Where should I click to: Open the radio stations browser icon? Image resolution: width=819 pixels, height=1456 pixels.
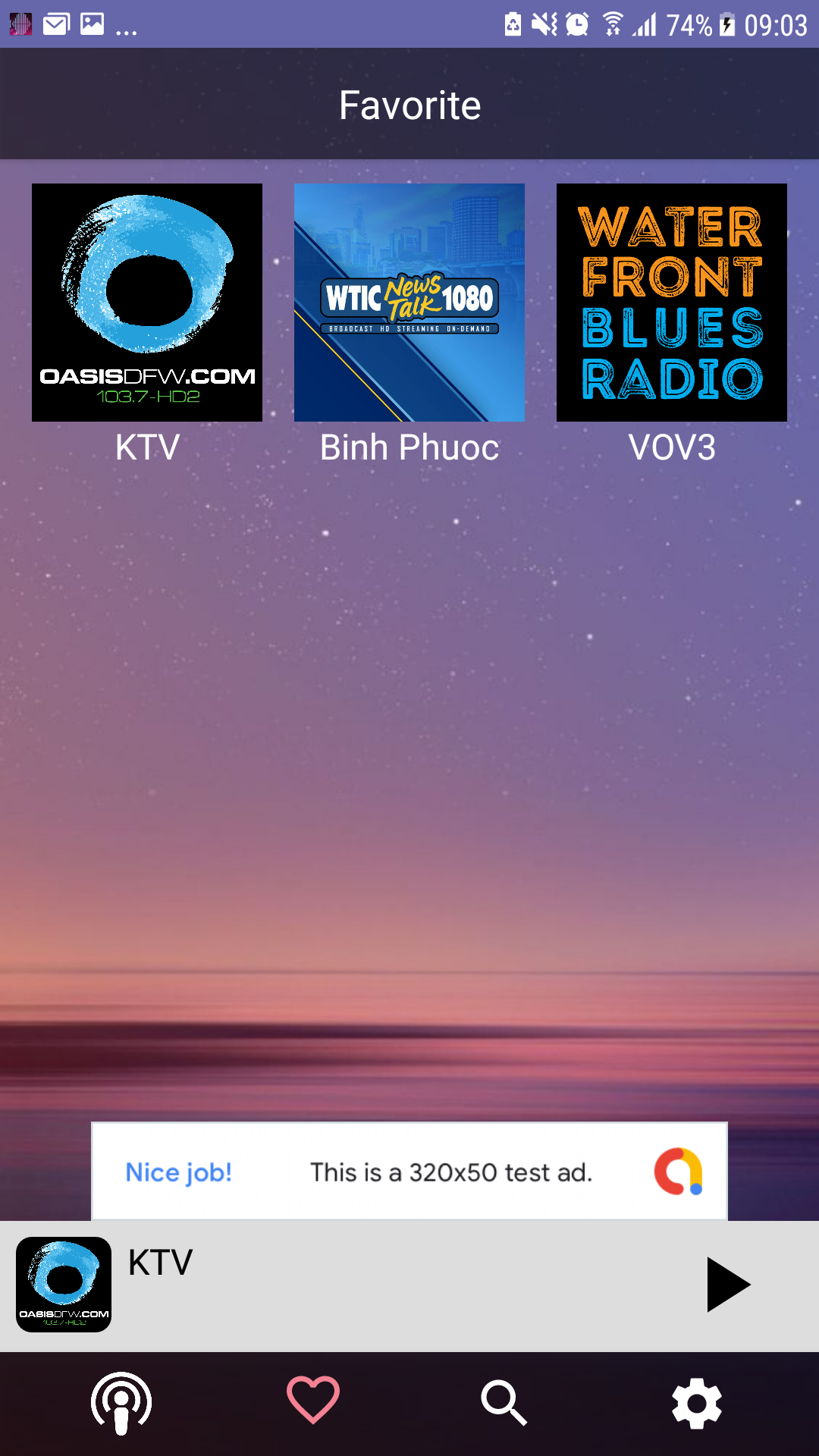point(121,1407)
